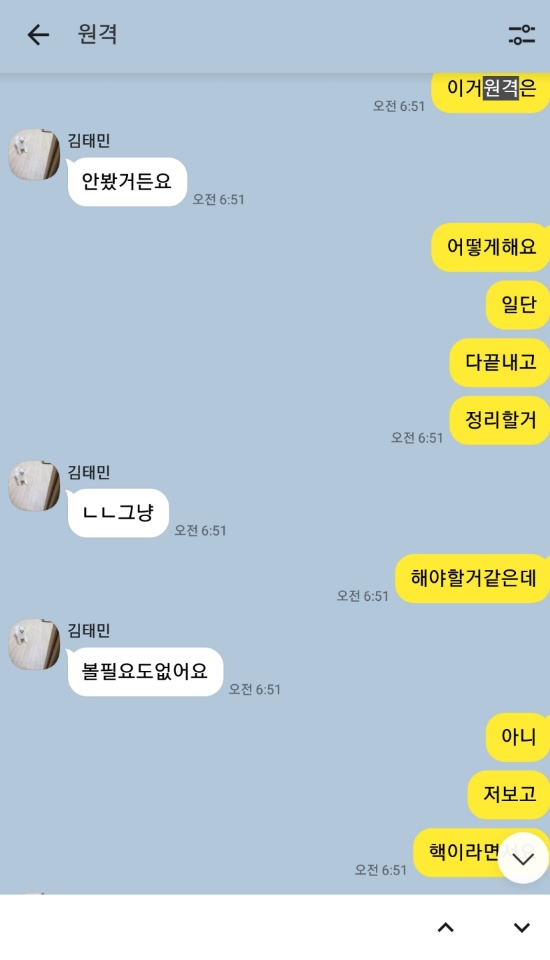Screen dimensions: 550x960
Task: Open 김태민's profile picture beside 안봤거든요
Action: coord(34,154)
